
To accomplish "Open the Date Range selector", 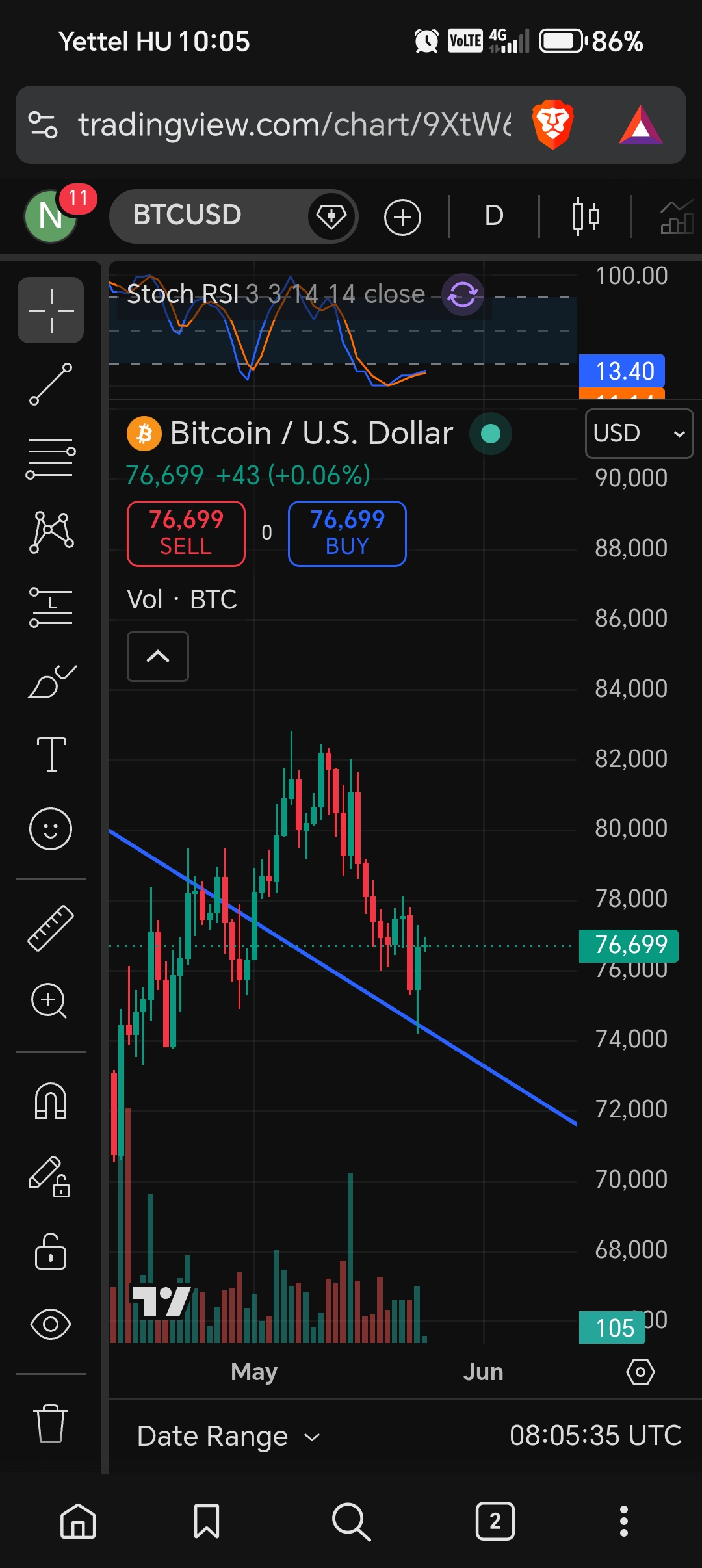I will 229,1436.
